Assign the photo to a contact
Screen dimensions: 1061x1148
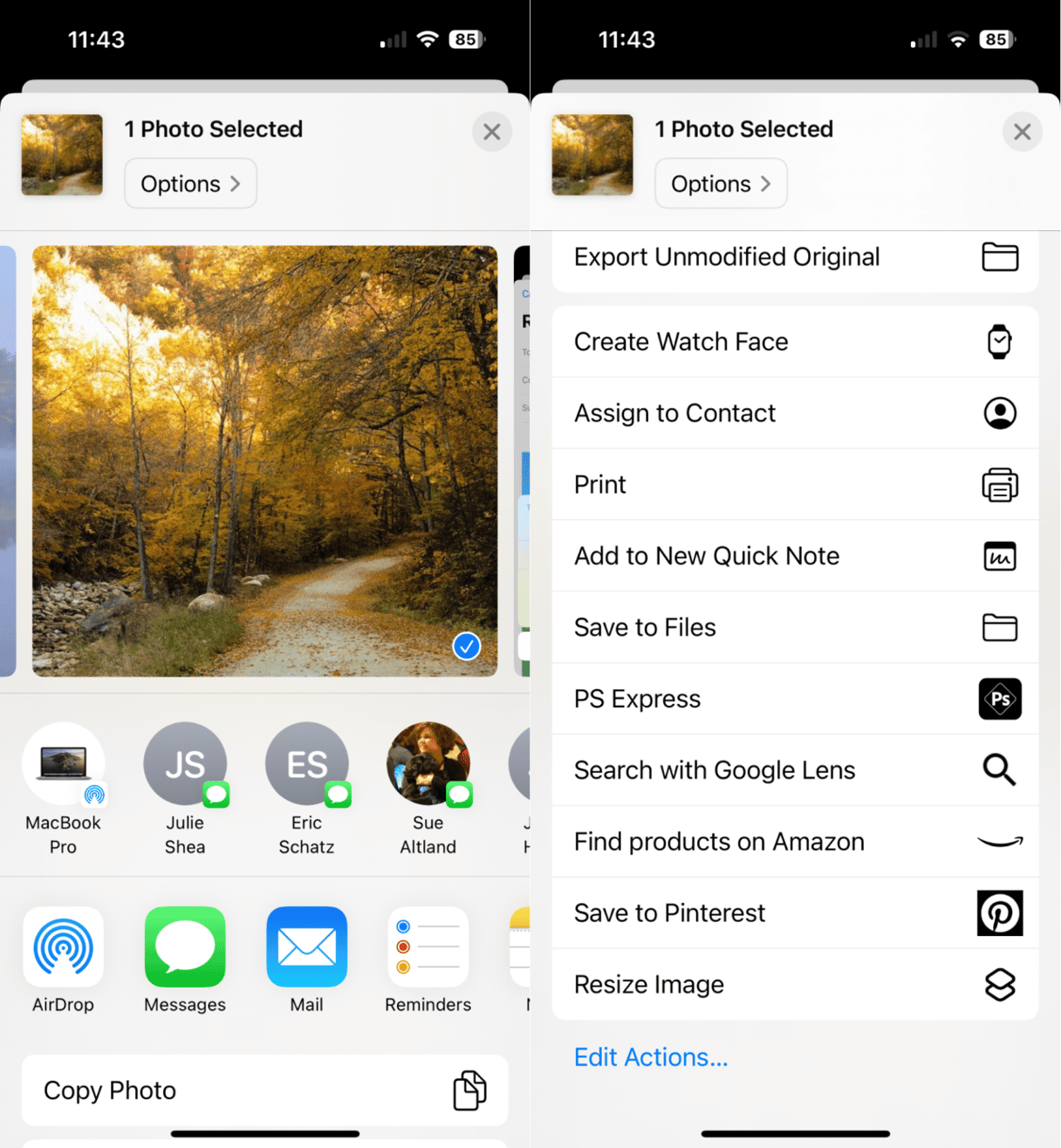(794, 413)
